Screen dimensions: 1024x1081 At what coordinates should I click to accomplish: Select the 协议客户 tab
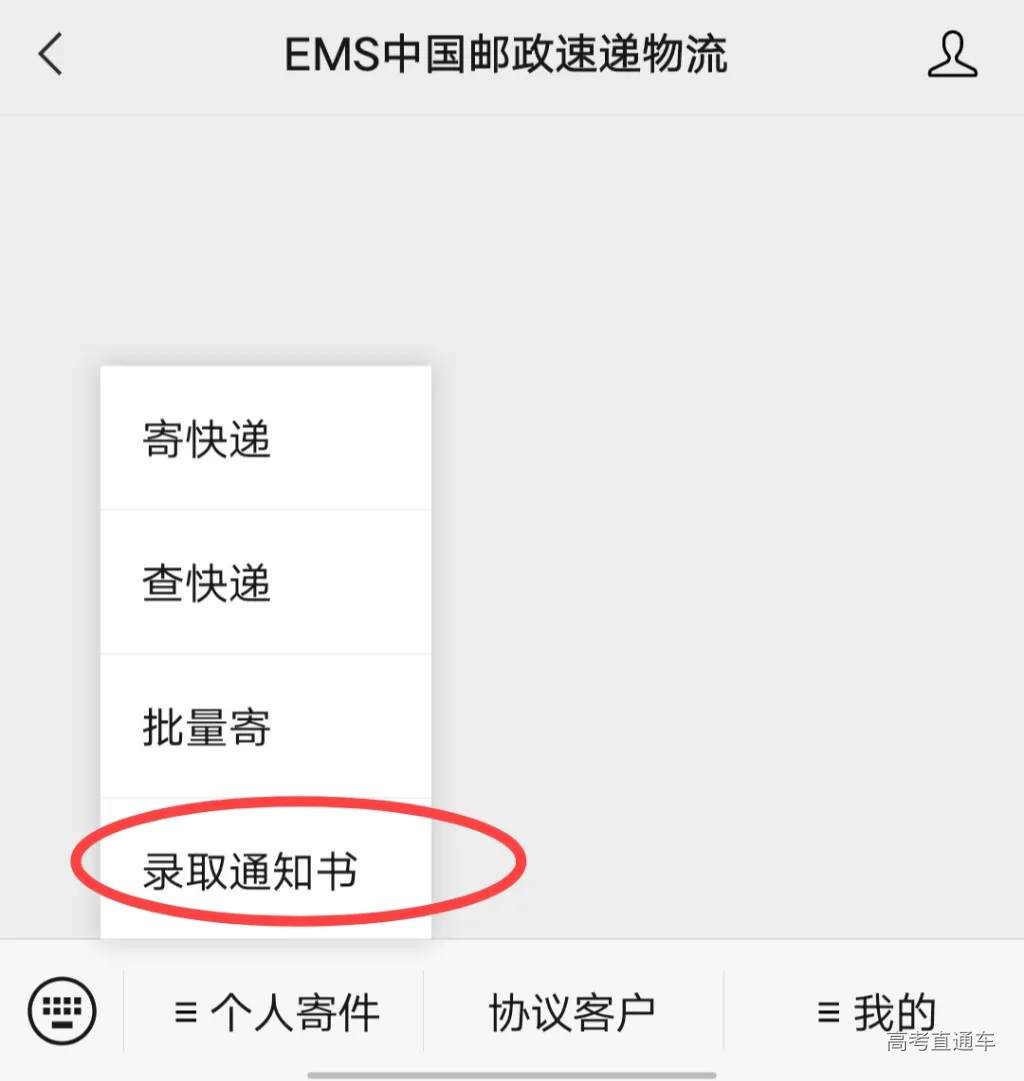pyautogui.click(x=570, y=1012)
